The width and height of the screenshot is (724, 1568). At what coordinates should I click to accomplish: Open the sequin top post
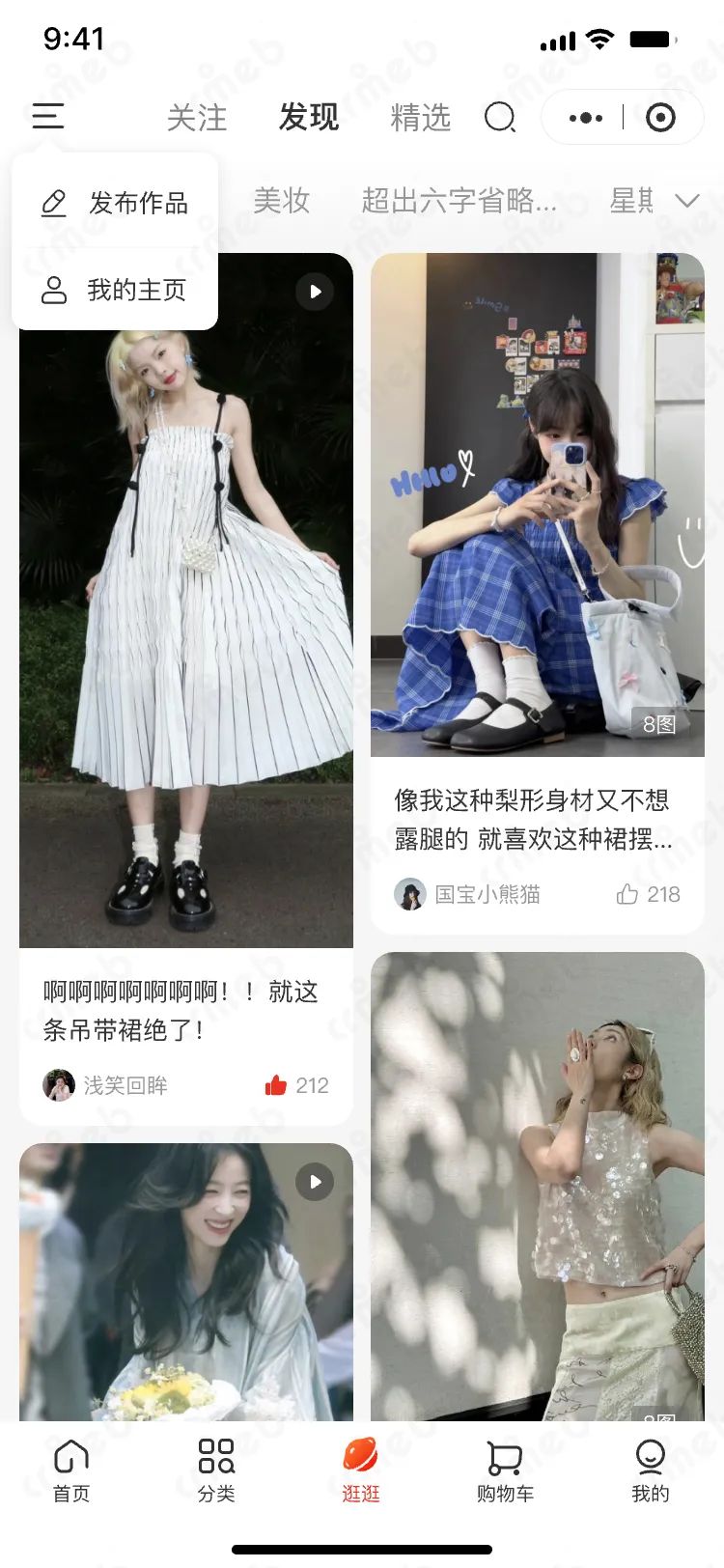[537, 1188]
